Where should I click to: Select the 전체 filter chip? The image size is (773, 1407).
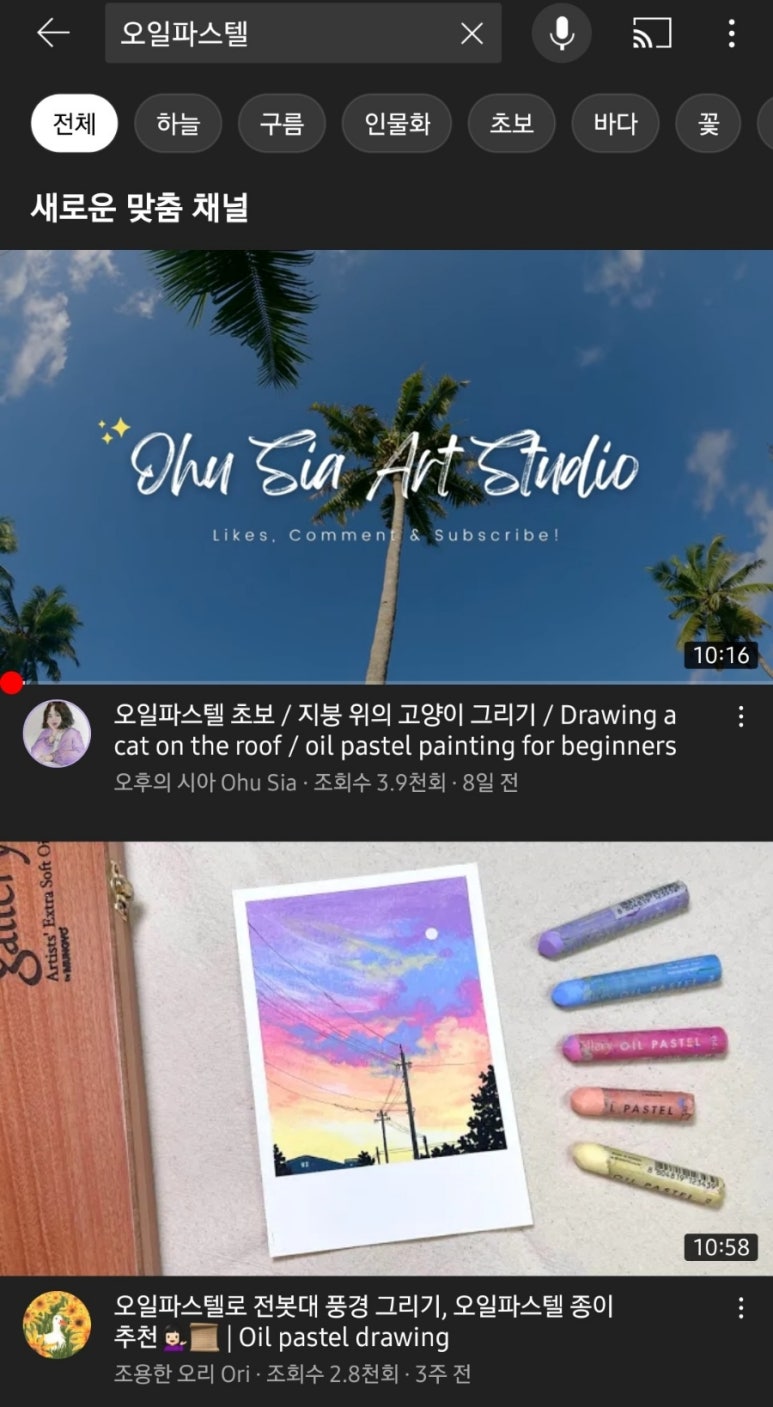[x=74, y=123]
